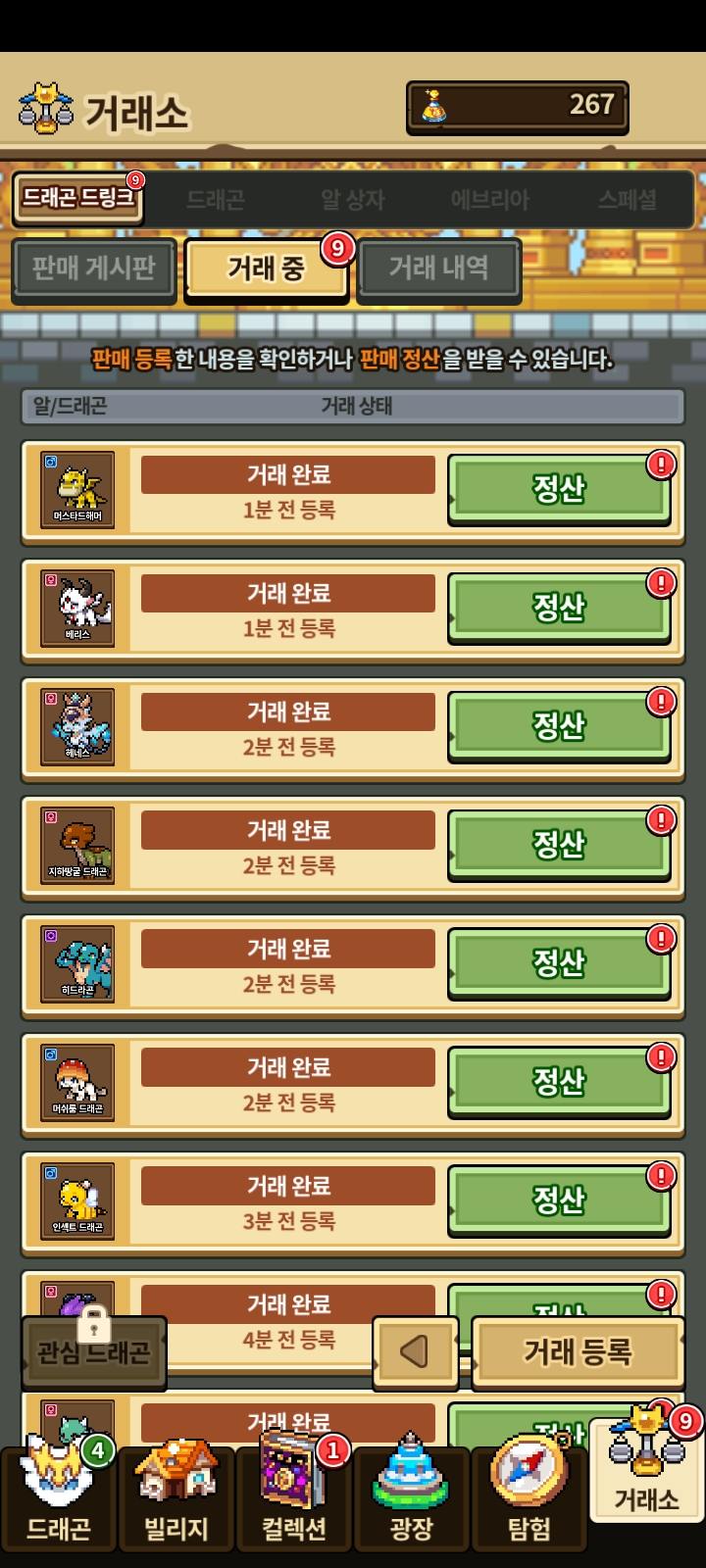Tap 정산 for the 인섹트 드래곤 trade
The image size is (706, 1568).
point(559,1200)
